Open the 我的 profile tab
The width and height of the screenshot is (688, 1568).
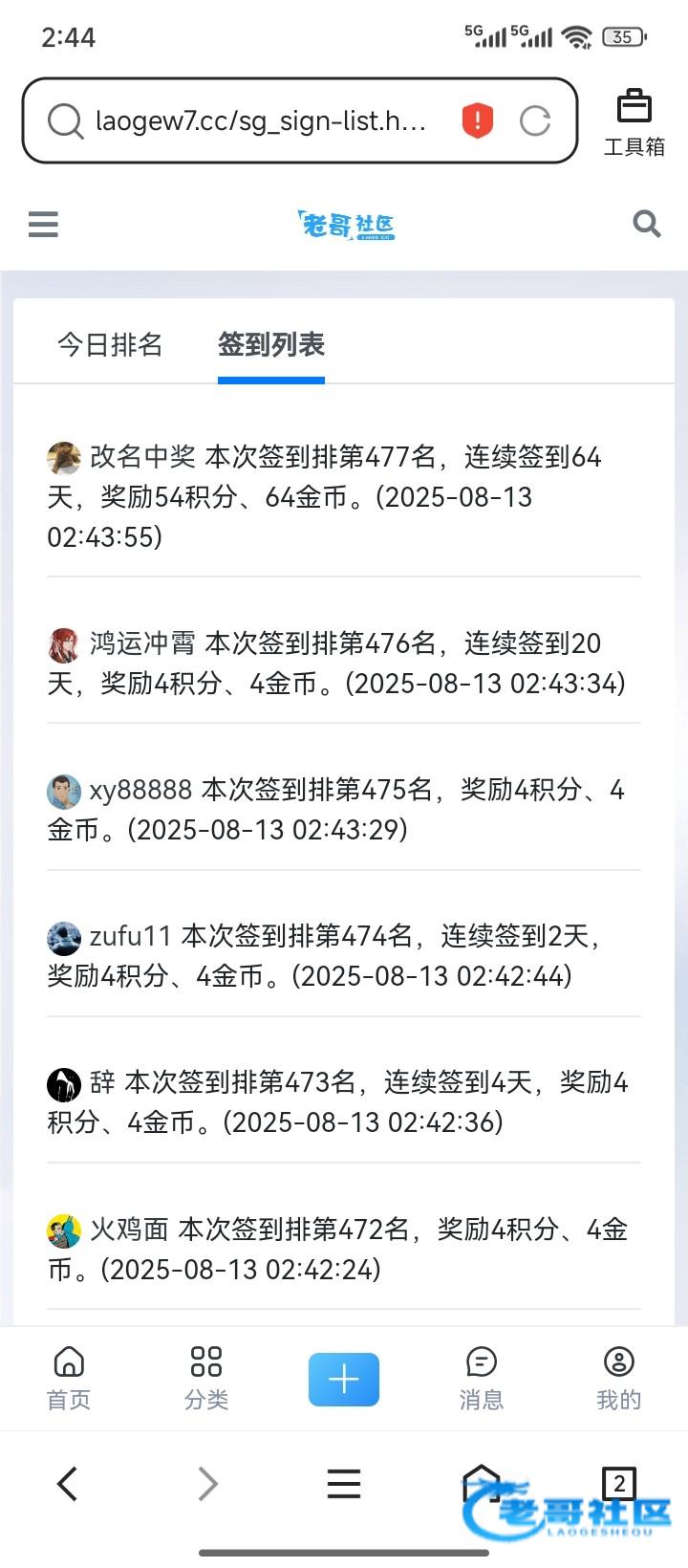pos(619,1378)
